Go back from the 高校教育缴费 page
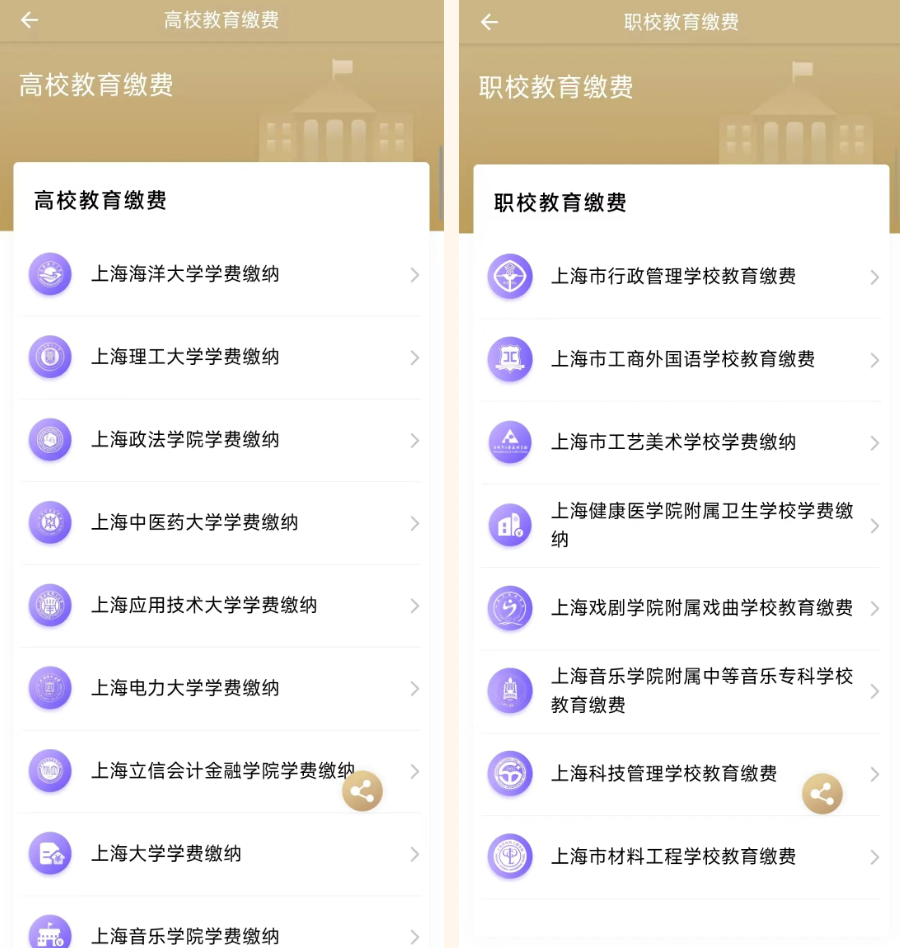 click(29, 20)
